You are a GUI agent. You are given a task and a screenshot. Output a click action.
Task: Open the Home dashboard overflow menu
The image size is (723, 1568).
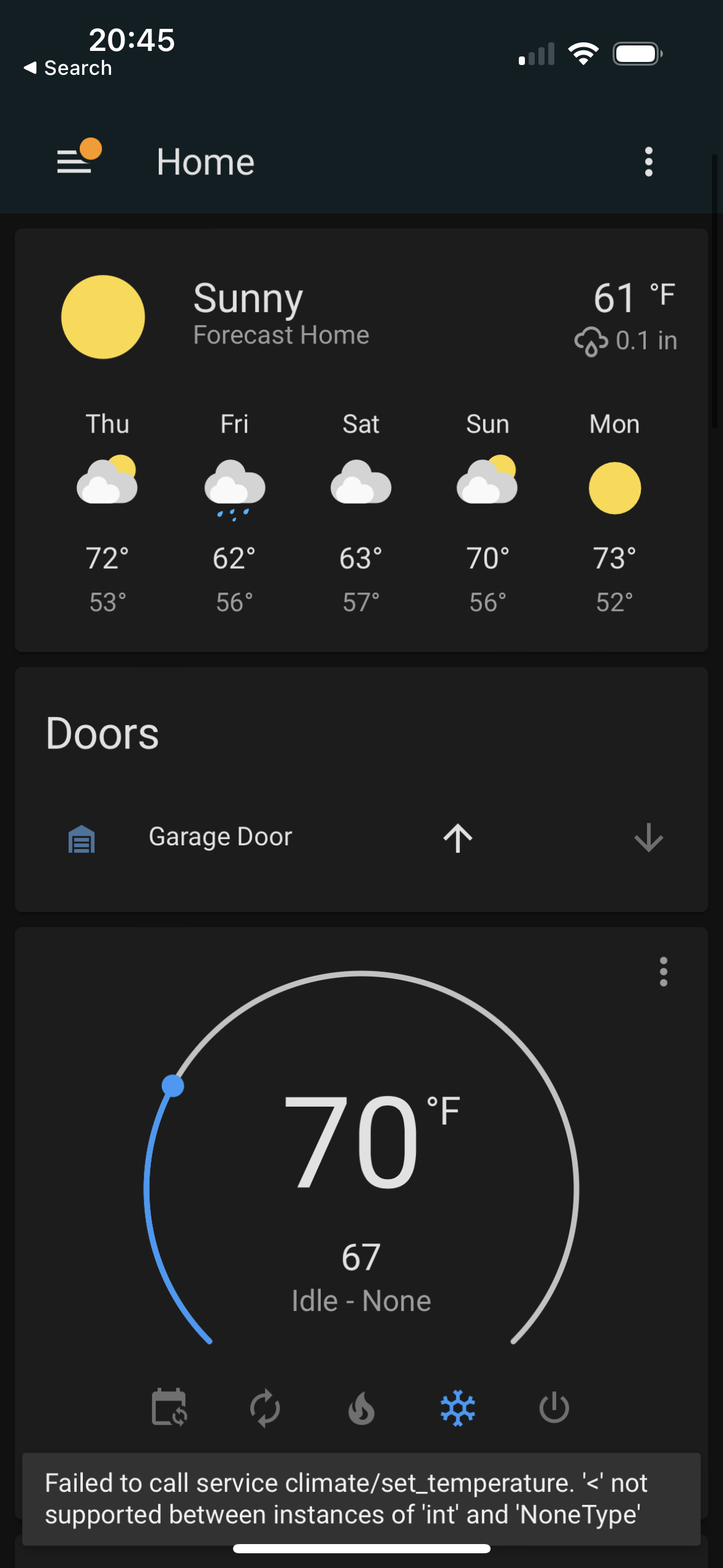click(x=648, y=161)
